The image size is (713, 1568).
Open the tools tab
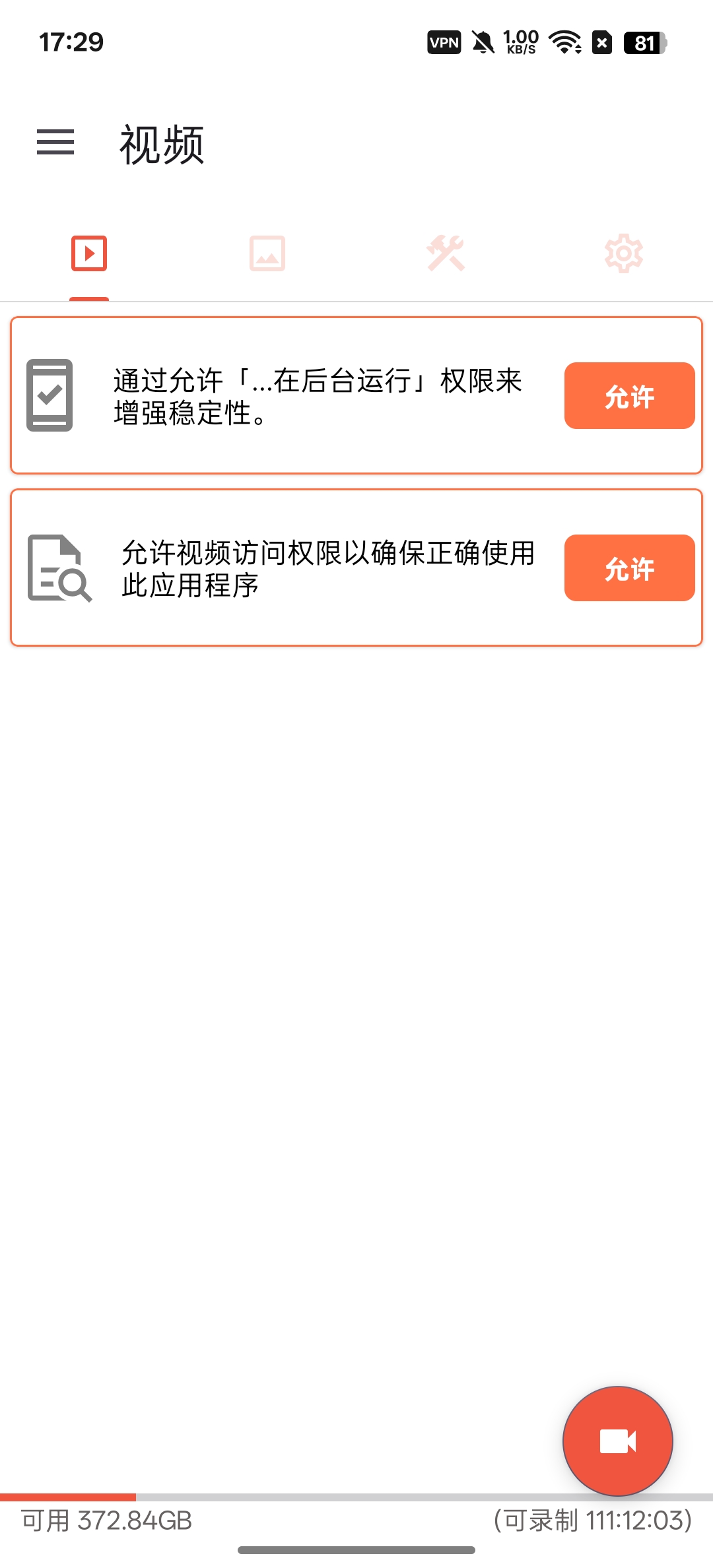pos(446,254)
